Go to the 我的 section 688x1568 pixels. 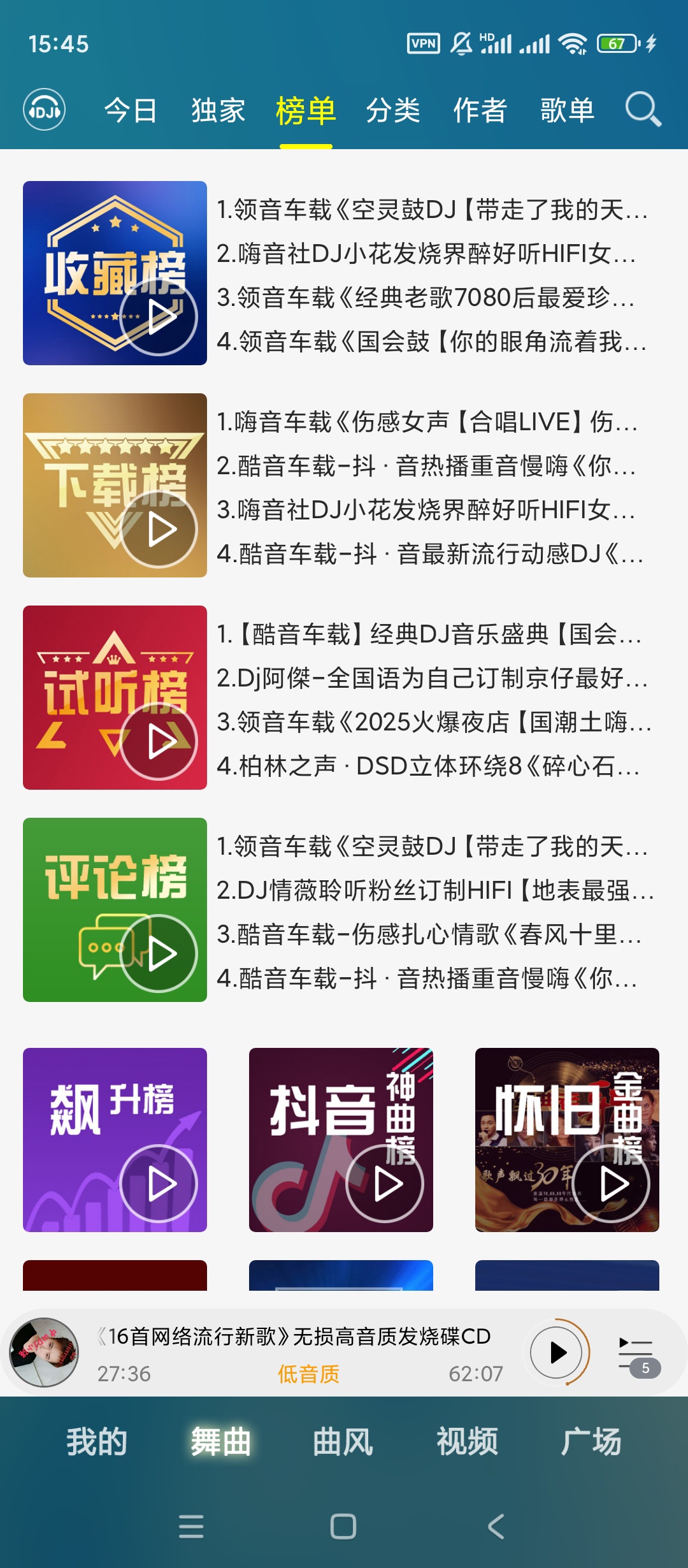pos(97,1442)
